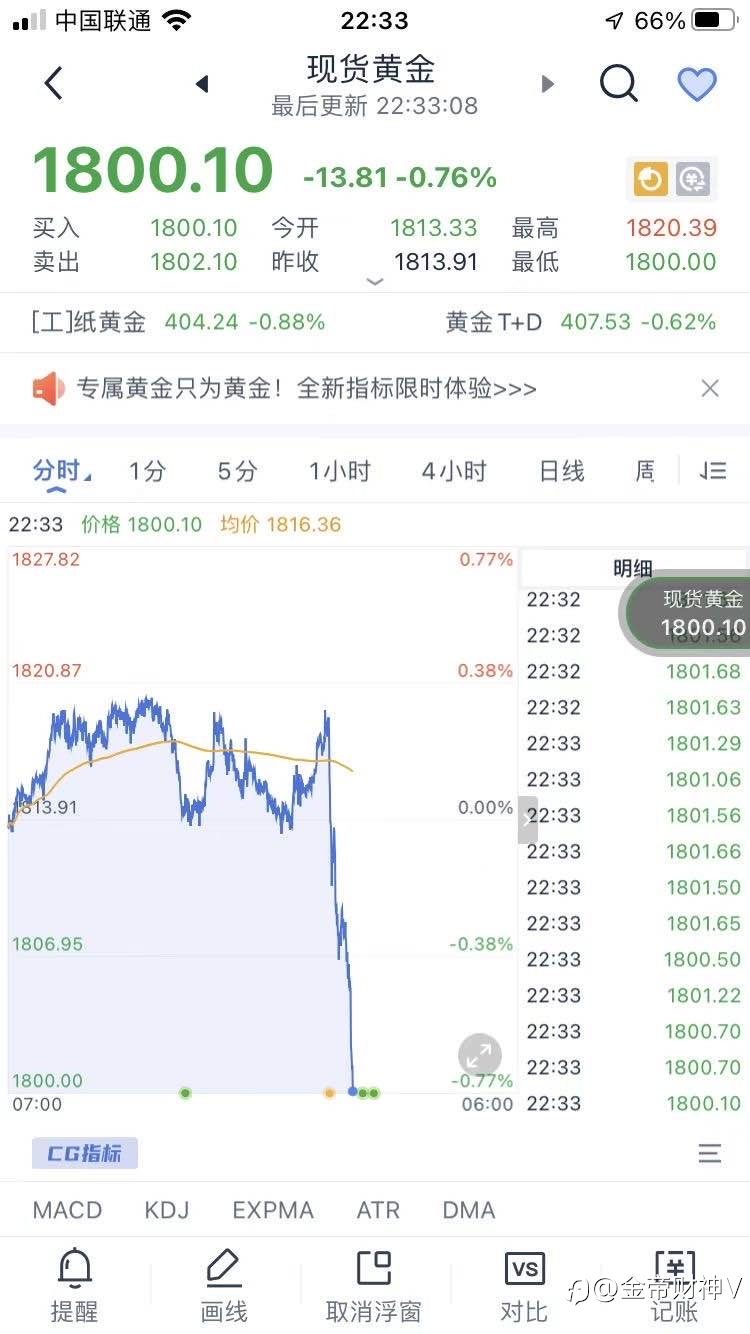Viewport: 750px width, 1334px height.
Task: Add spot gold to favorites heart
Action: (x=697, y=84)
